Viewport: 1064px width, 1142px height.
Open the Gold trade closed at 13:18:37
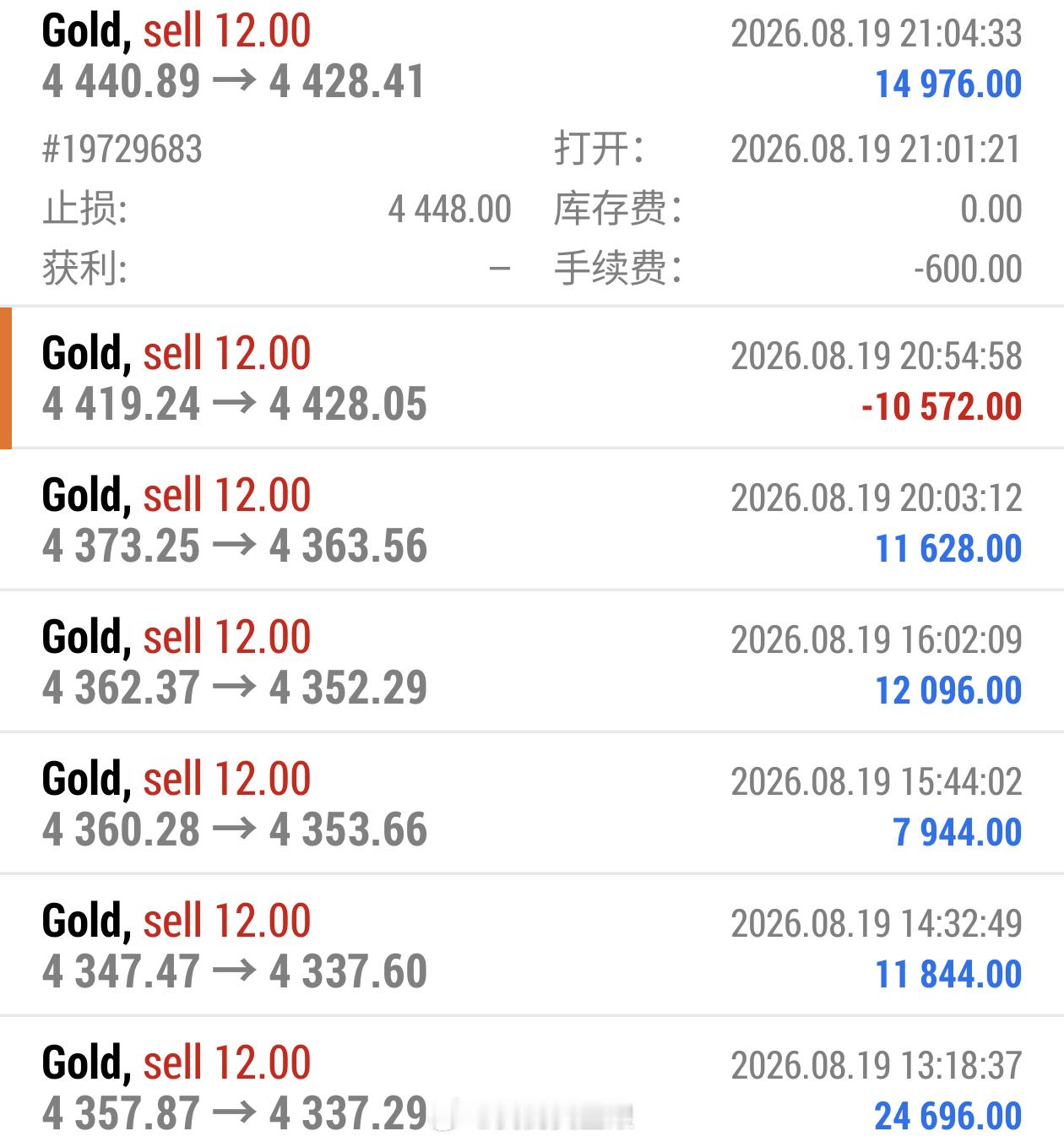[532, 1080]
